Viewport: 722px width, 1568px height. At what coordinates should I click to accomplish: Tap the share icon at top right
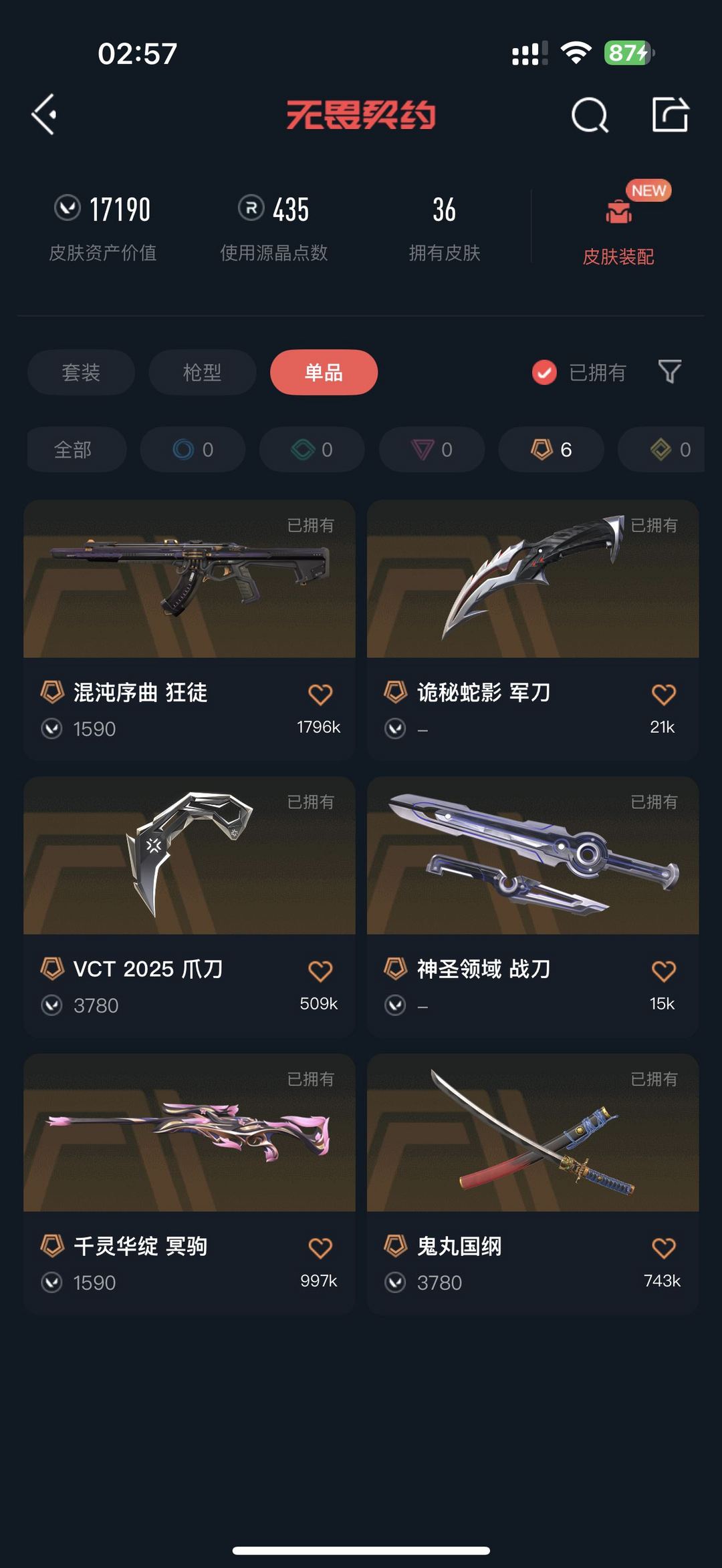coord(675,115)
